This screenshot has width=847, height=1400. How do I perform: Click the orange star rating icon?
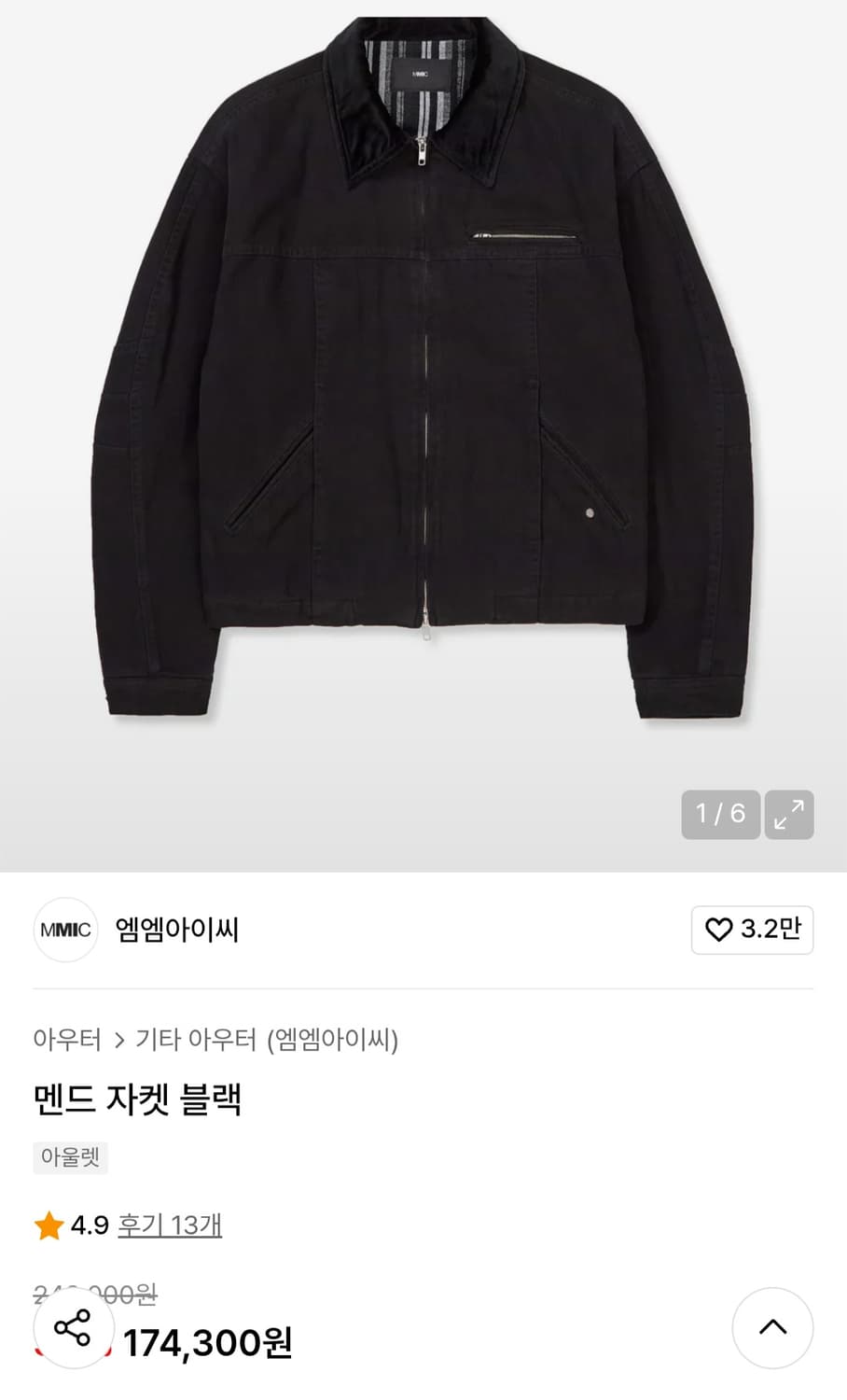[x=49, y=1225]
